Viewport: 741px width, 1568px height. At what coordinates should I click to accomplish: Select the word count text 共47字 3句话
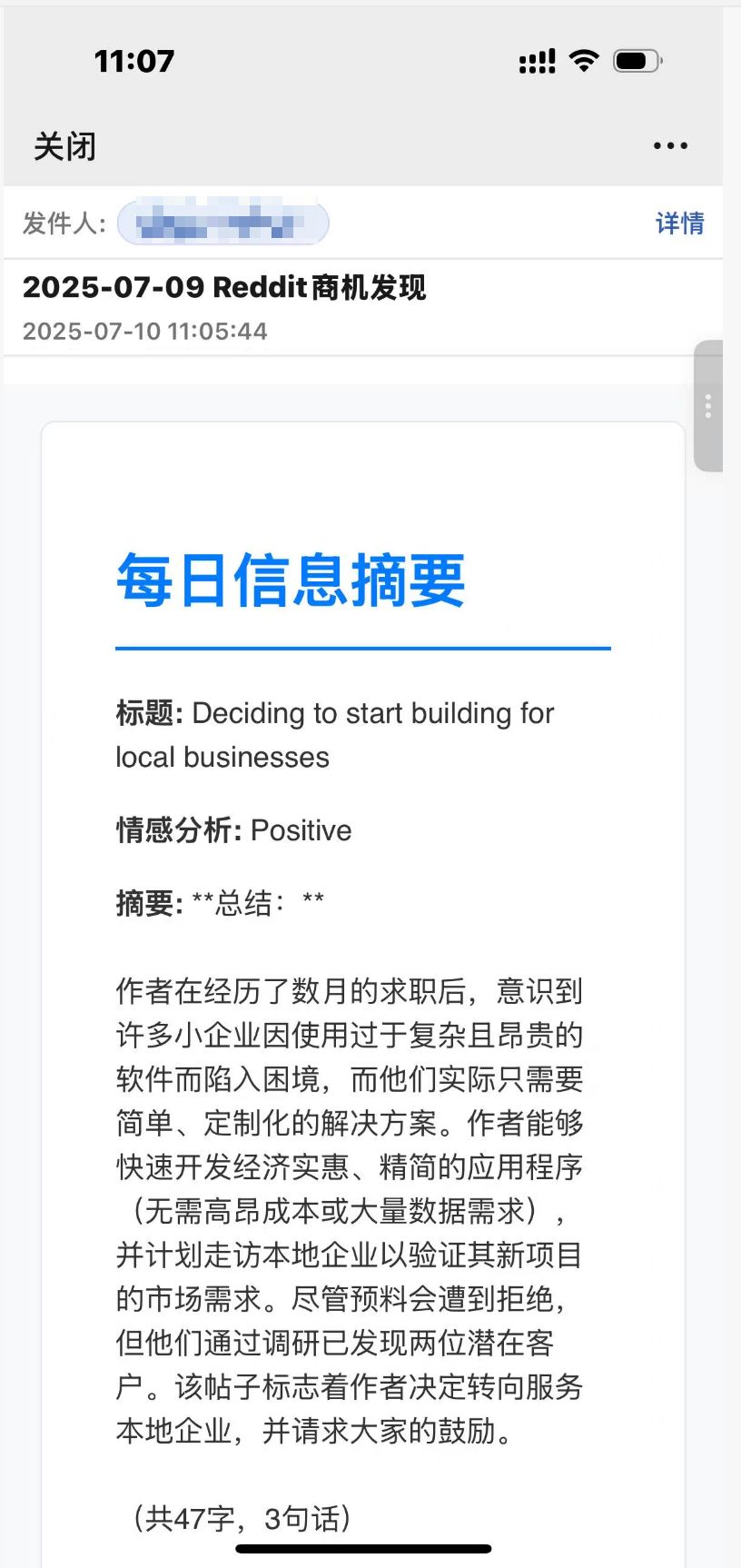(245, 1518)
